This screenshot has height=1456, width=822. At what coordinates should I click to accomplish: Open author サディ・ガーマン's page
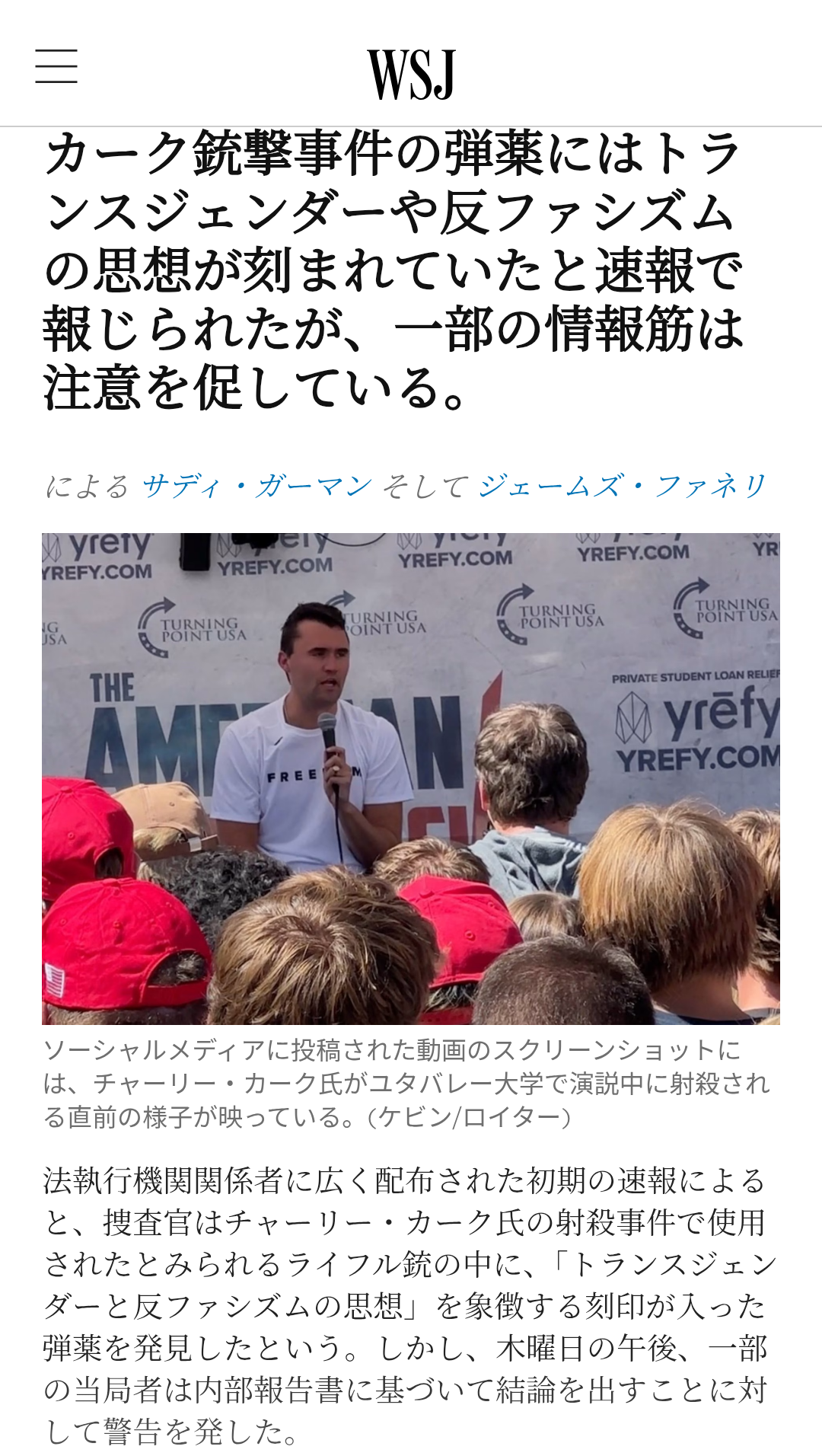(257, 485)
